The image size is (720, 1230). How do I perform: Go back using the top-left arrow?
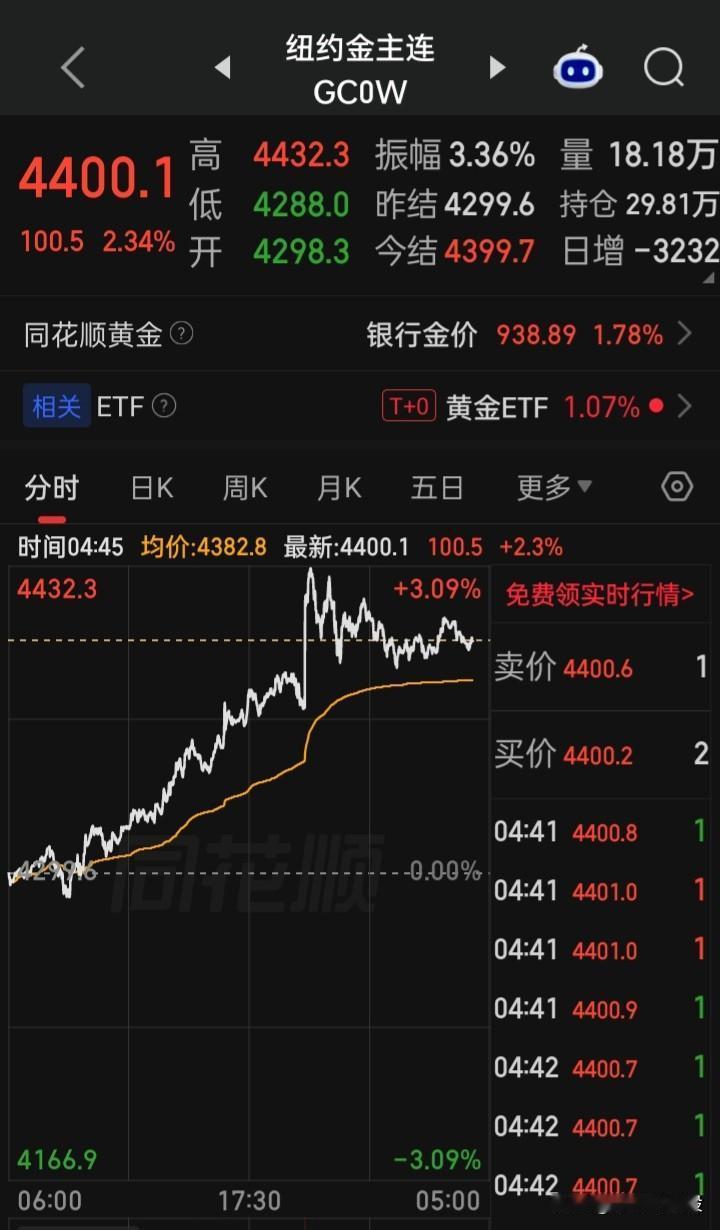(73, 68)
